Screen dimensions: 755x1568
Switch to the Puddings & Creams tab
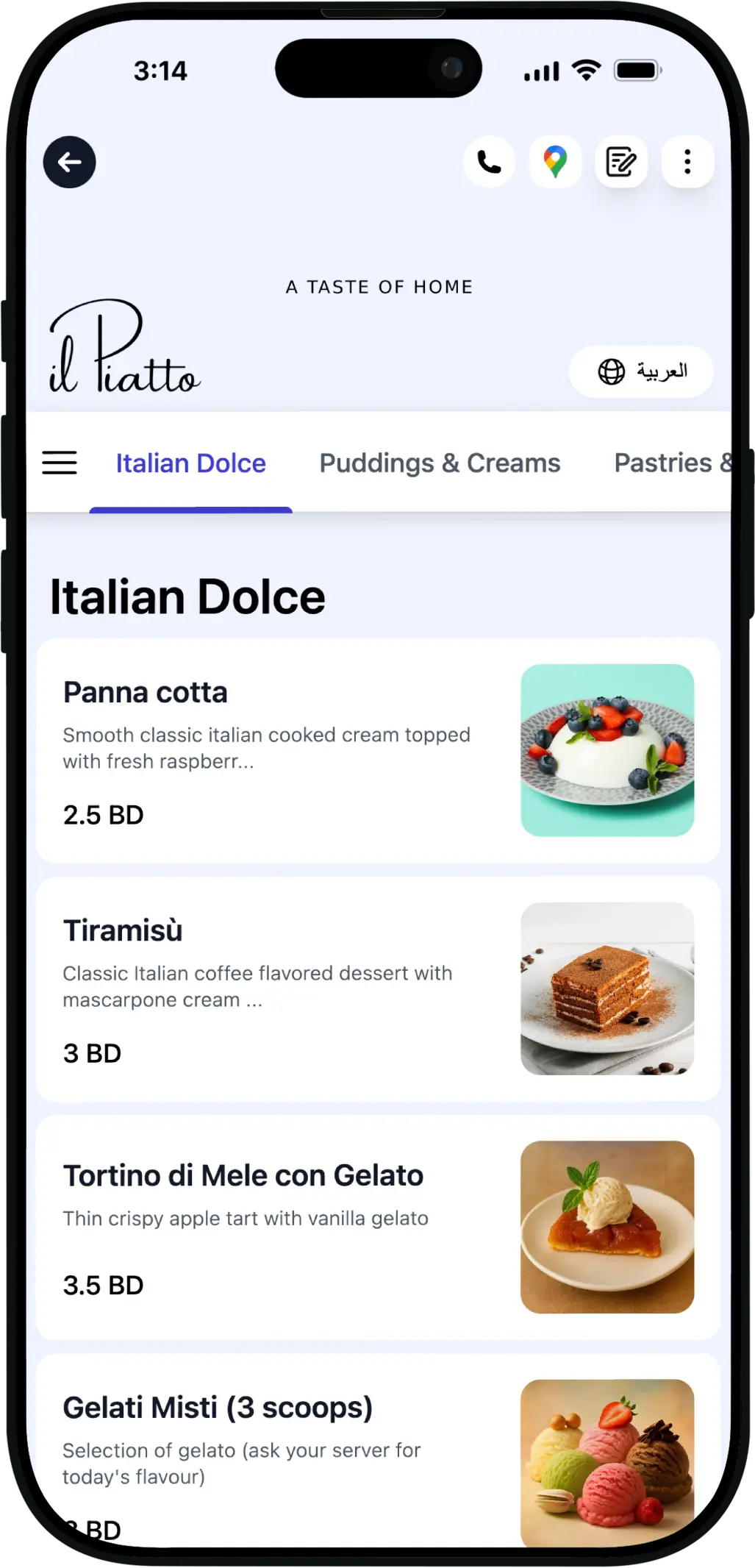440,463
